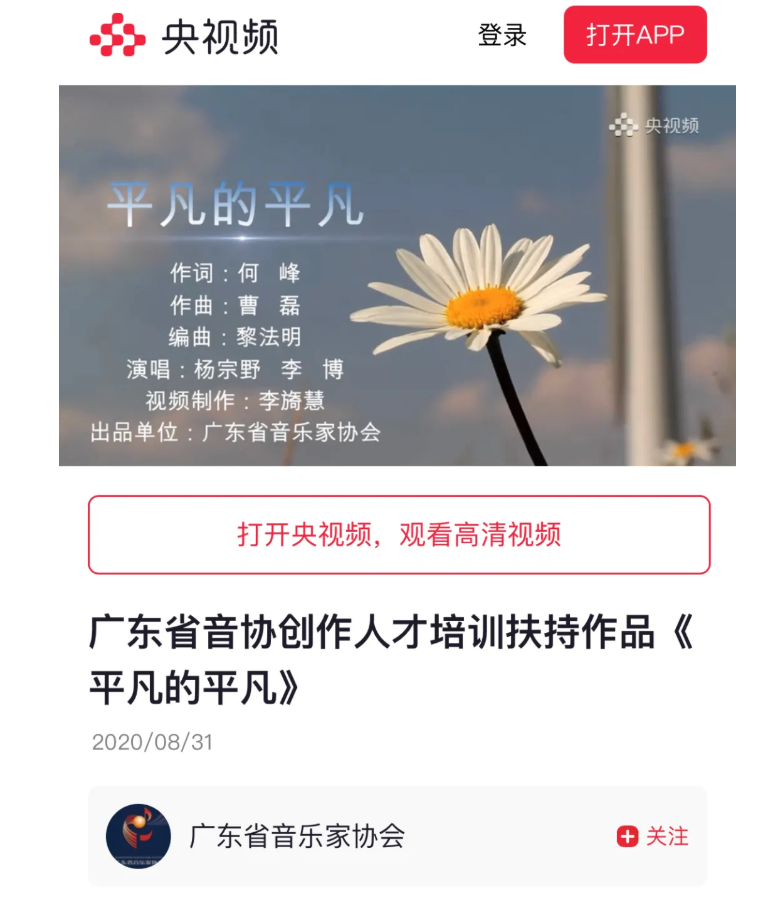
Task: Tap 打开央视频，观看高清视频 button
Action: coord(399,534)
